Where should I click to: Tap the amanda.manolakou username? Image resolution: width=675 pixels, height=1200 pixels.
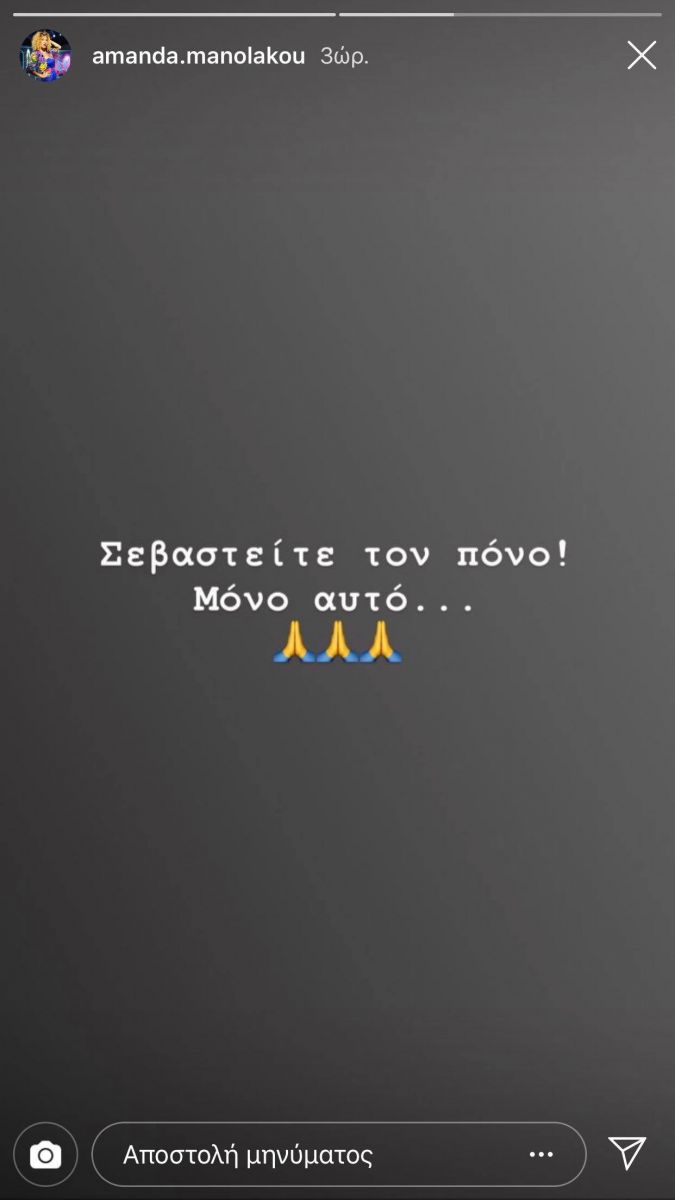point(198,56)
